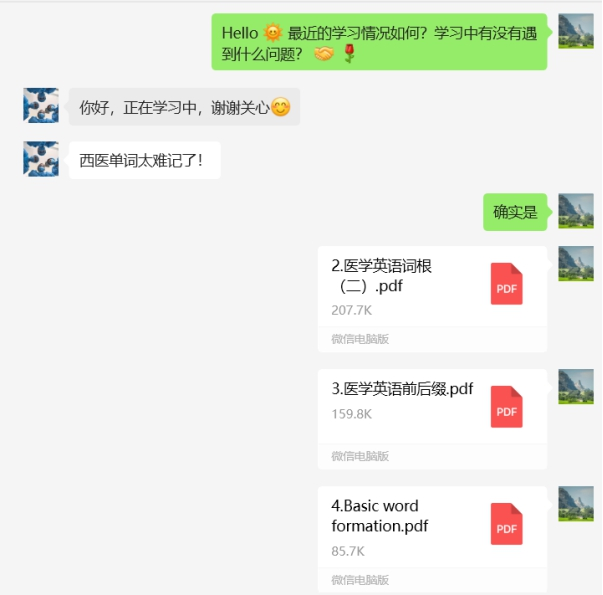The height and width of the screenshot is (595, 603).
Task: Open the 2.医学英语词根（二）.pdf file
Action: click(431, 288)
